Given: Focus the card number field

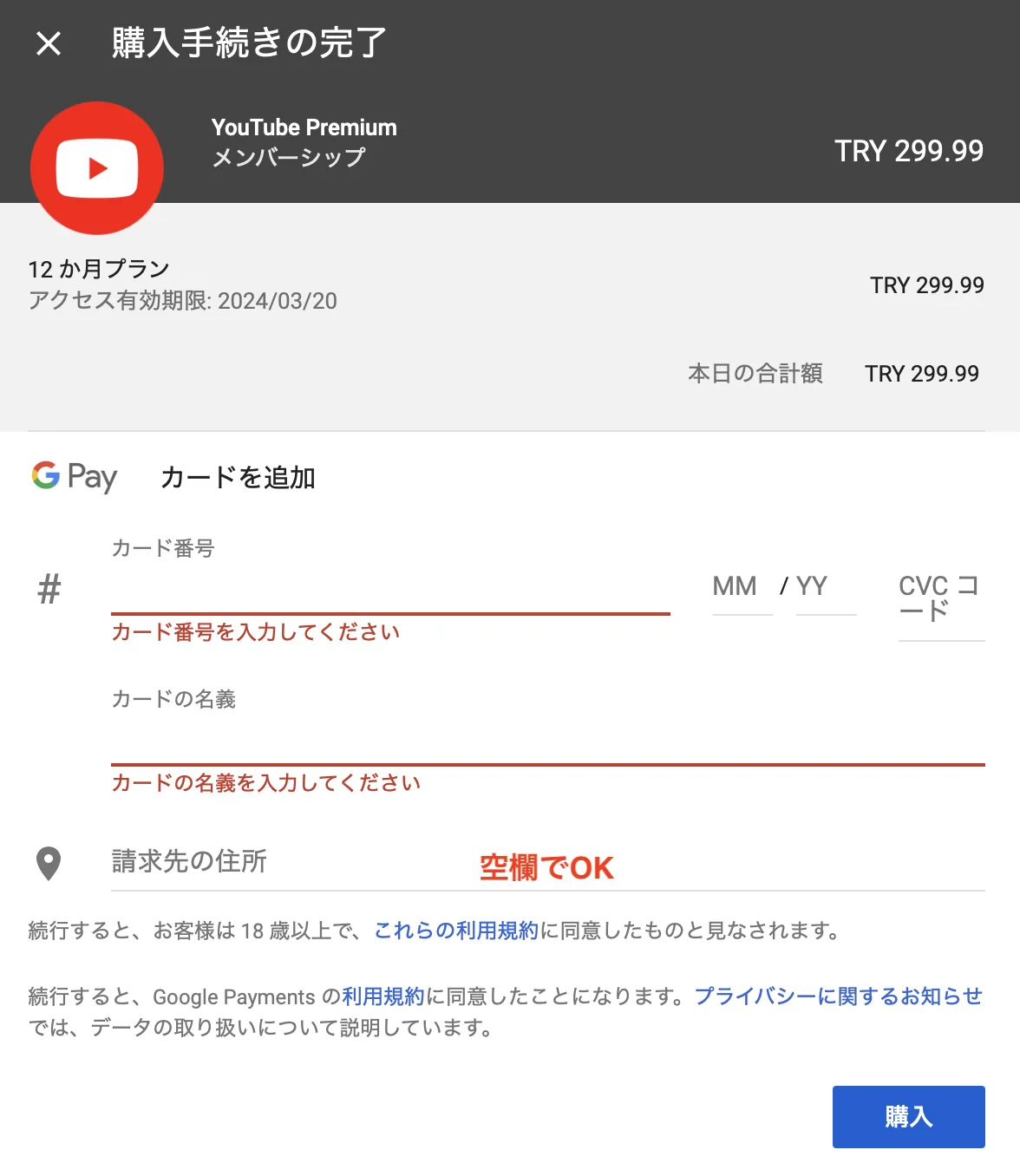Looking at the screenshot, I should pyautogui.click(x=390, y=590).
